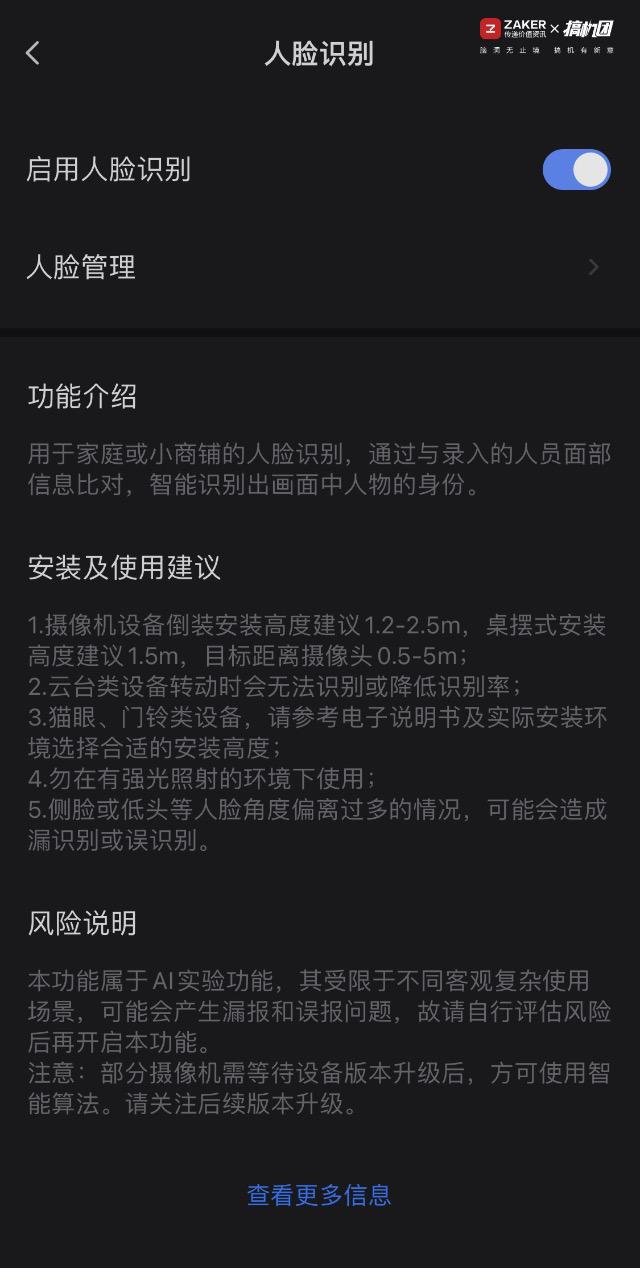The image size is (640, 1268).
Task: Open the 人脸管理 row
Action: click(x=318, y=268)
